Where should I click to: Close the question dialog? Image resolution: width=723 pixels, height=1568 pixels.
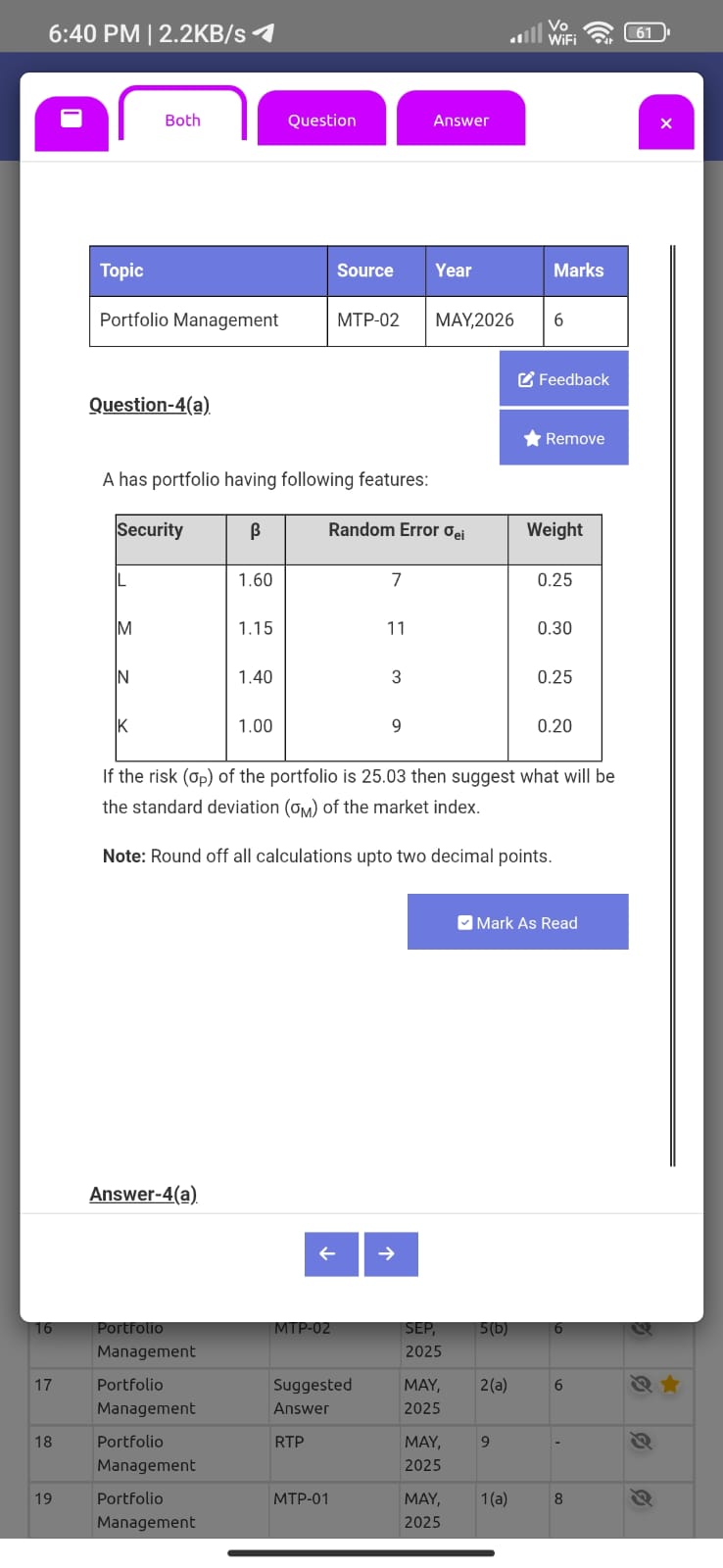coord(666,122)
